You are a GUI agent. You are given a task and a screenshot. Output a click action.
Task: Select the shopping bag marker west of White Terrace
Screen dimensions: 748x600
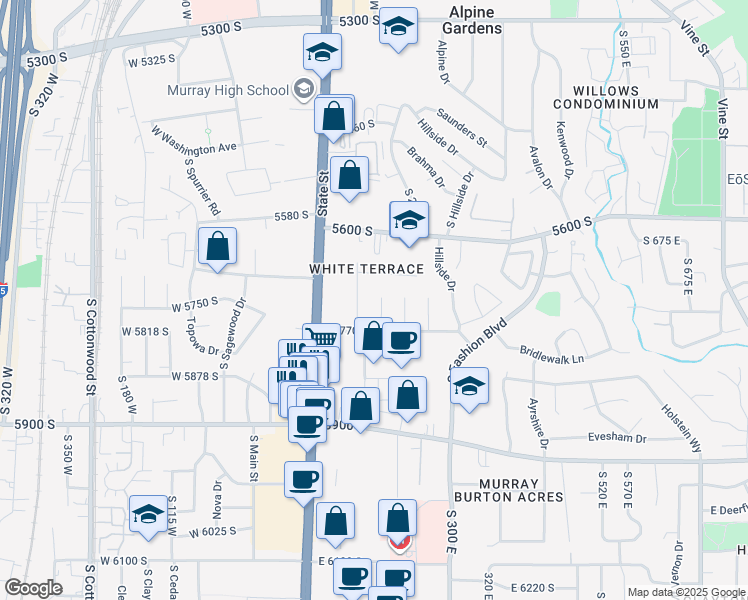point(217,246)
